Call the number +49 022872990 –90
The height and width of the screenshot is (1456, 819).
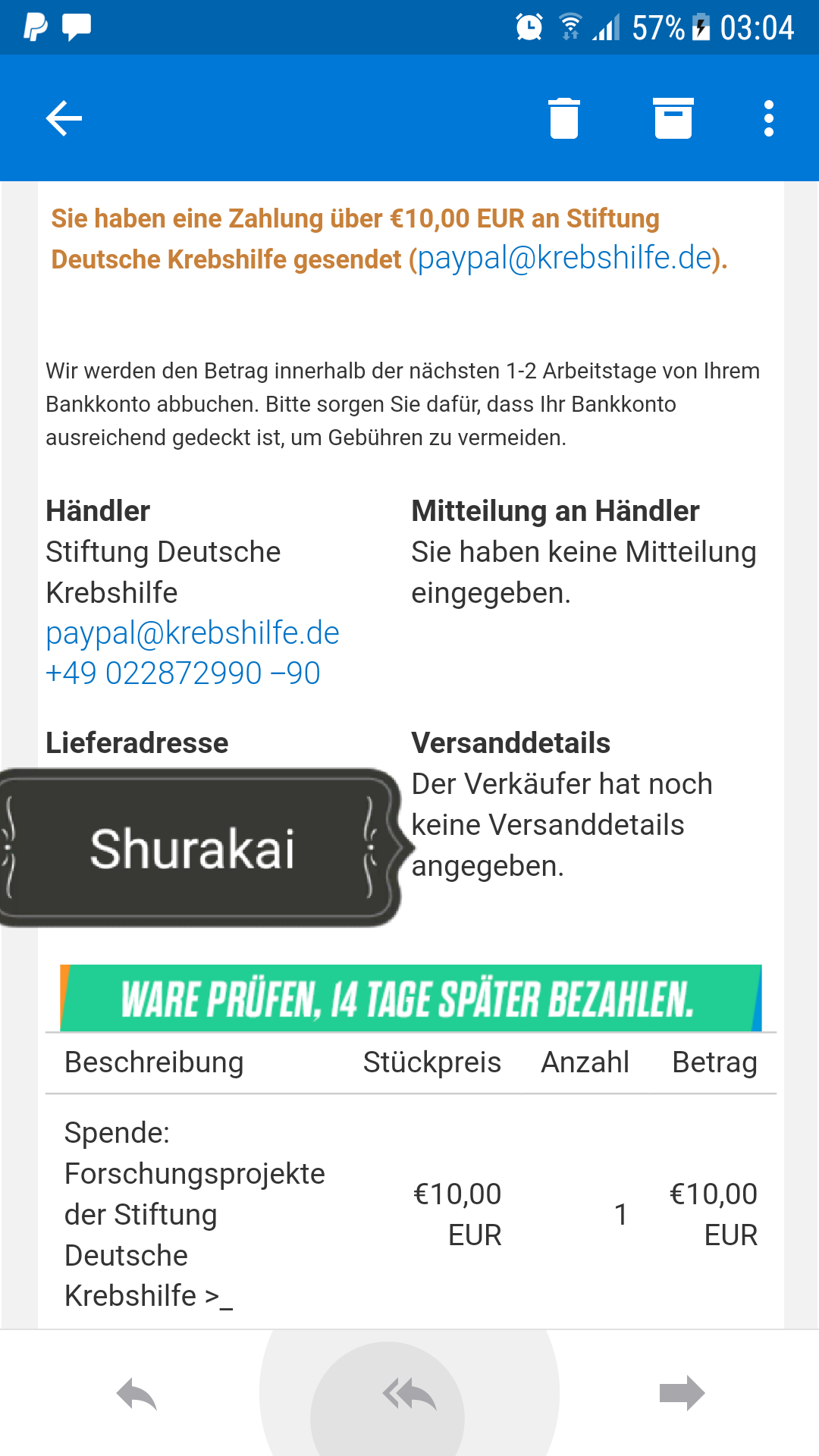[x=183, y=673]
